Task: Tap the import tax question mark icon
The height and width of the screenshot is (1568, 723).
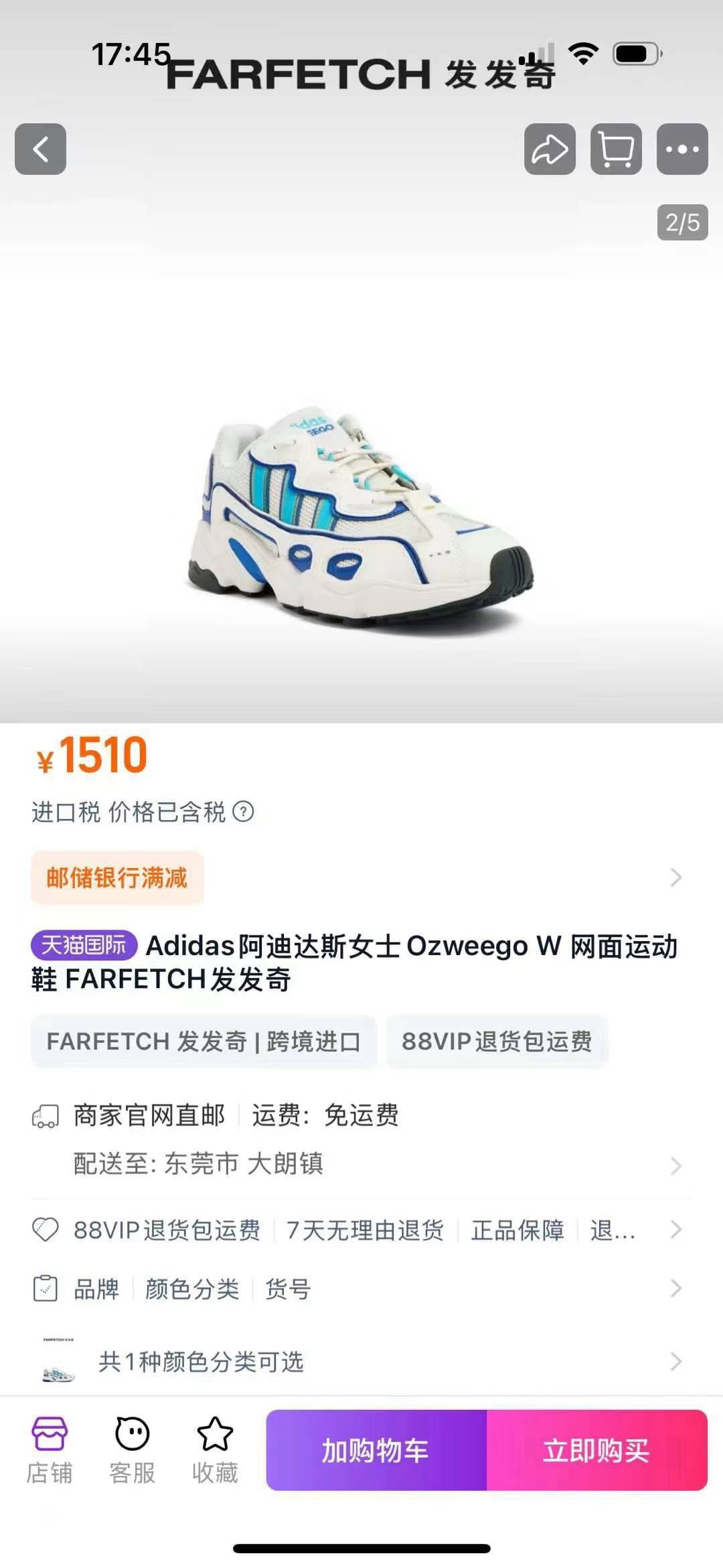Action: click(243, 812)
